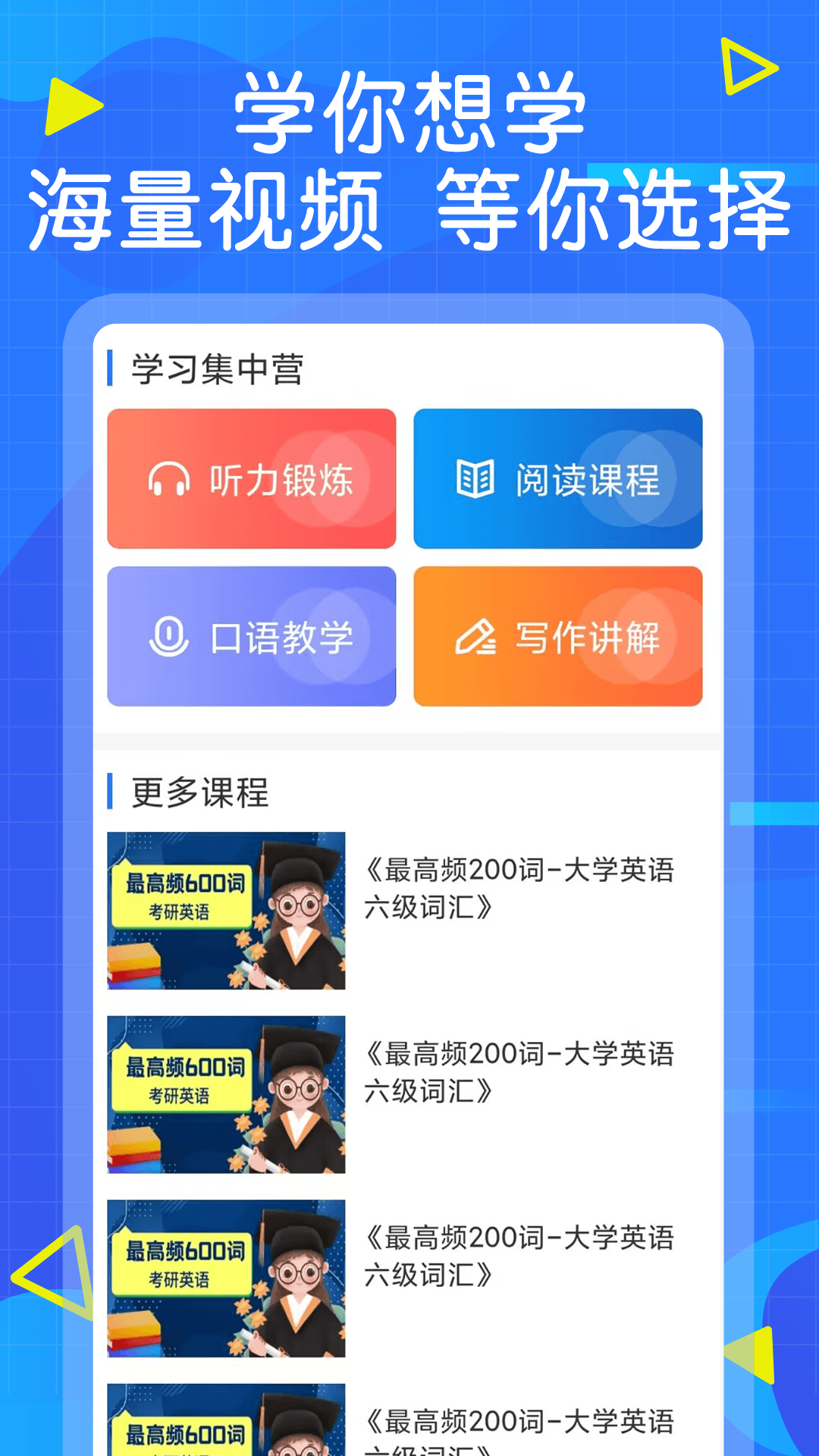Select the pen icon on 写作讲解 card
Viewport: 819px width, 1456px height.
pos(475,637)
